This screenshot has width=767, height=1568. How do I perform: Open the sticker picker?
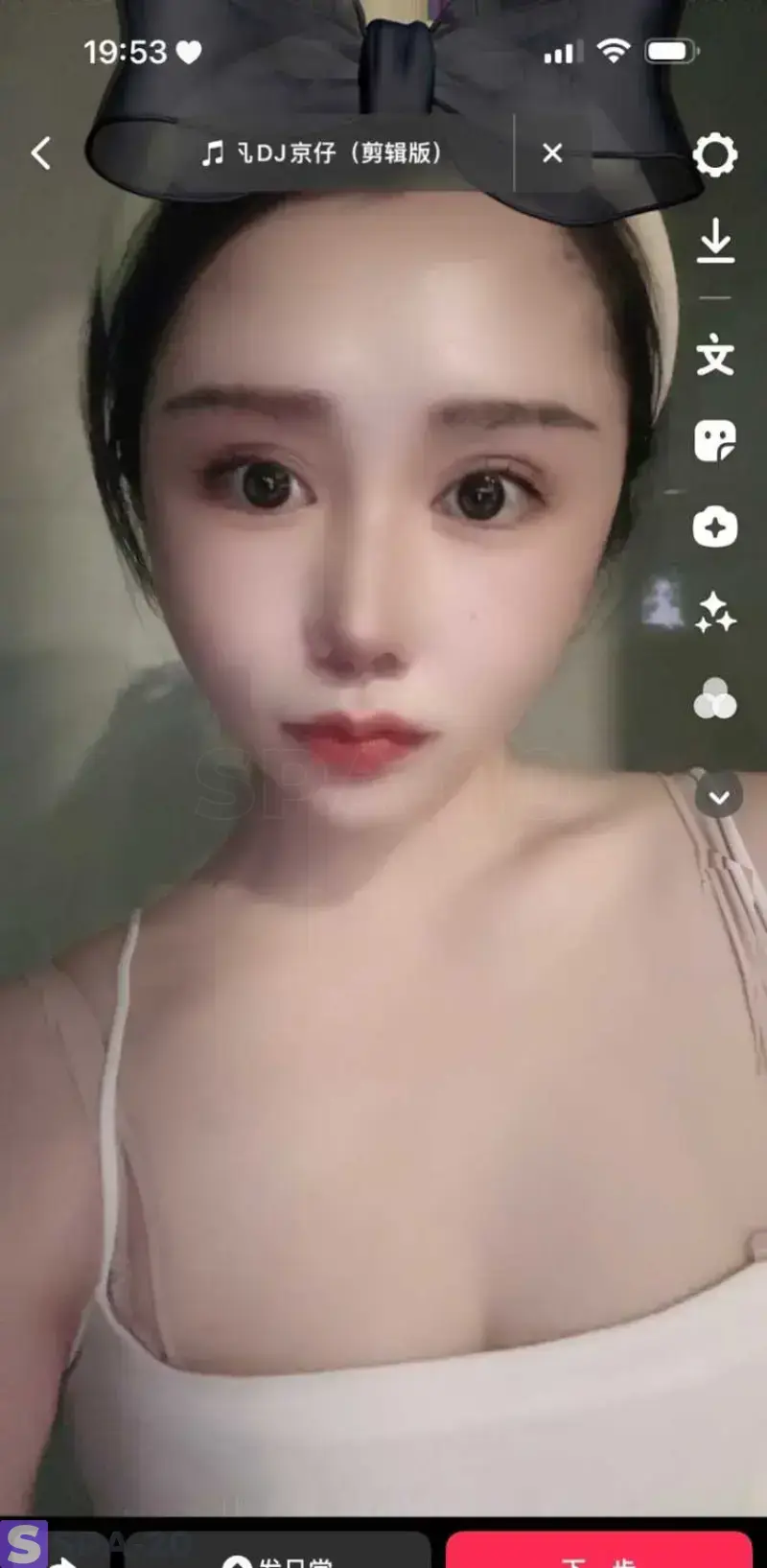(715, 442)
